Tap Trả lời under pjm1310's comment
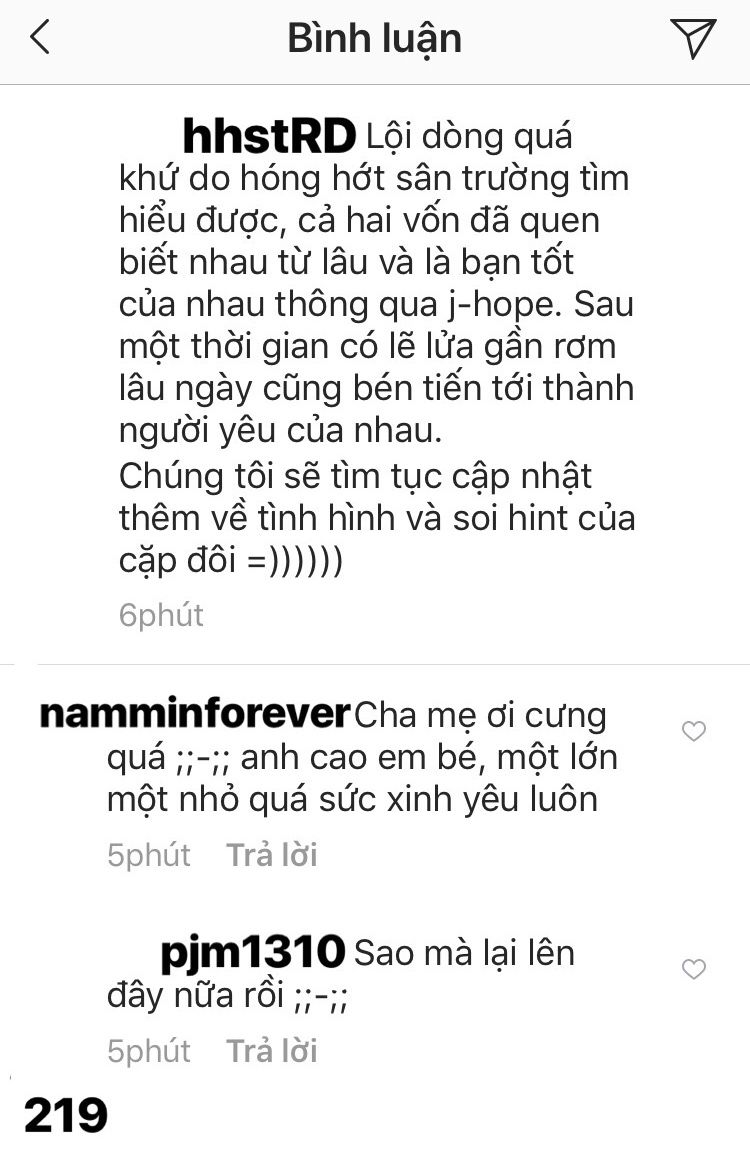 pyautogui.click(x=271, y=1051)
